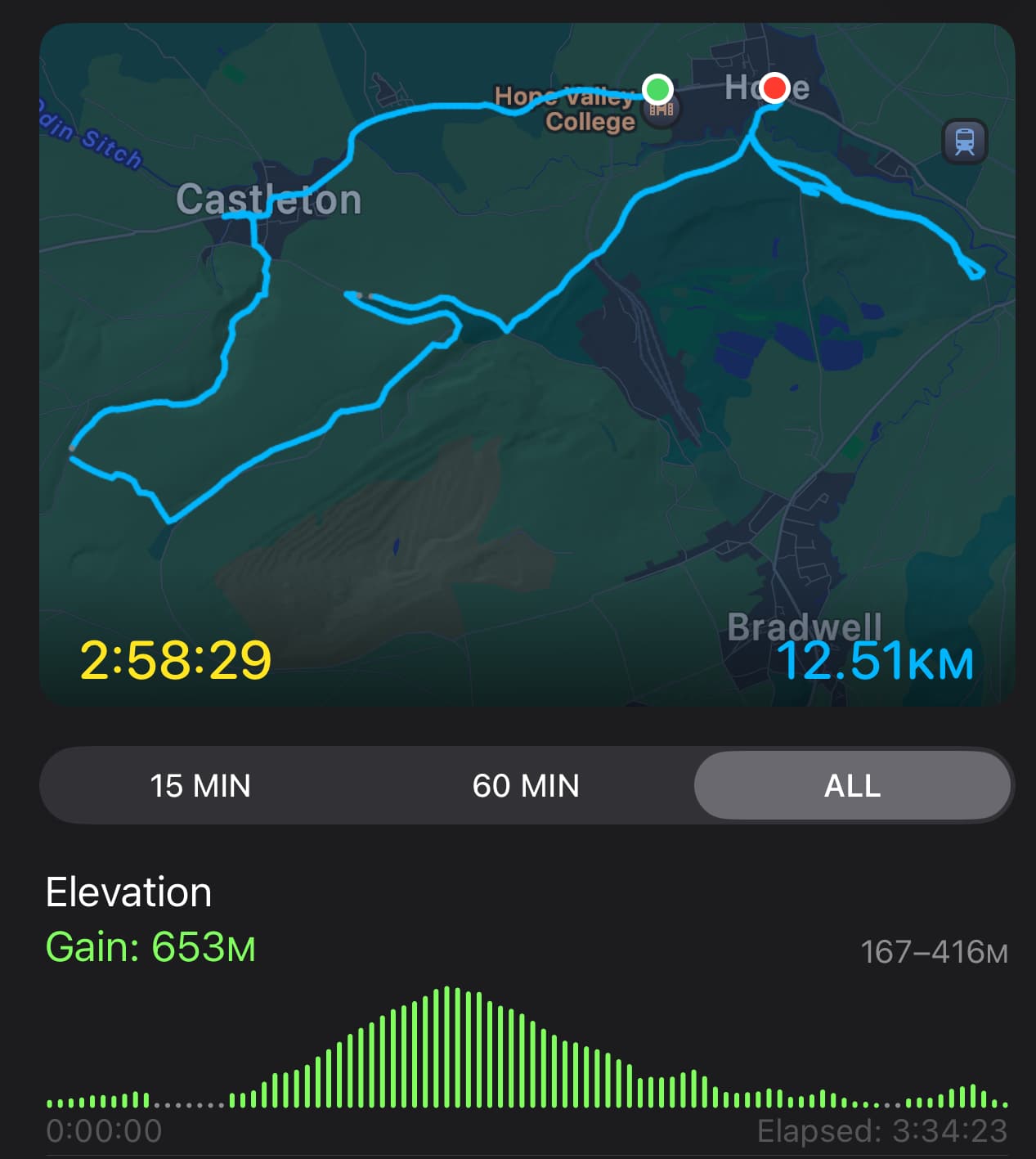Tap the red finish marker near Hope
Viewport: 1036px width, 1159px height.
[774, 88]
